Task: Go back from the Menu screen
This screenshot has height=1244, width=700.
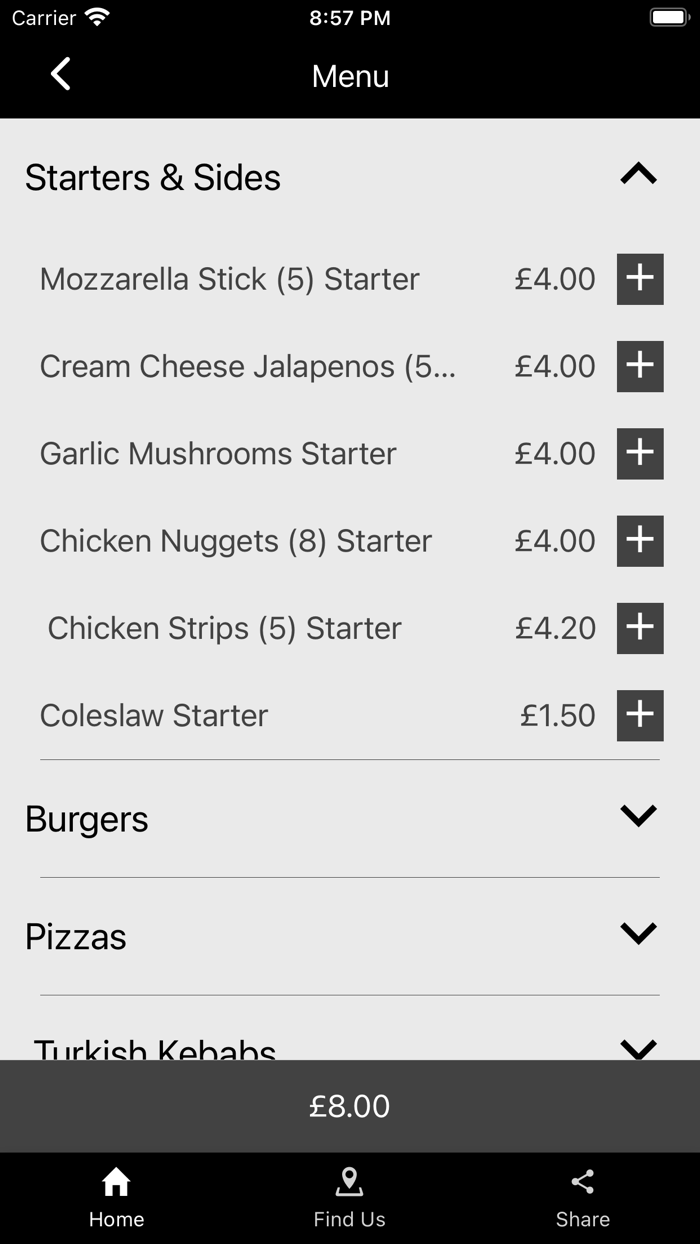Action: (x=61, y=74)
